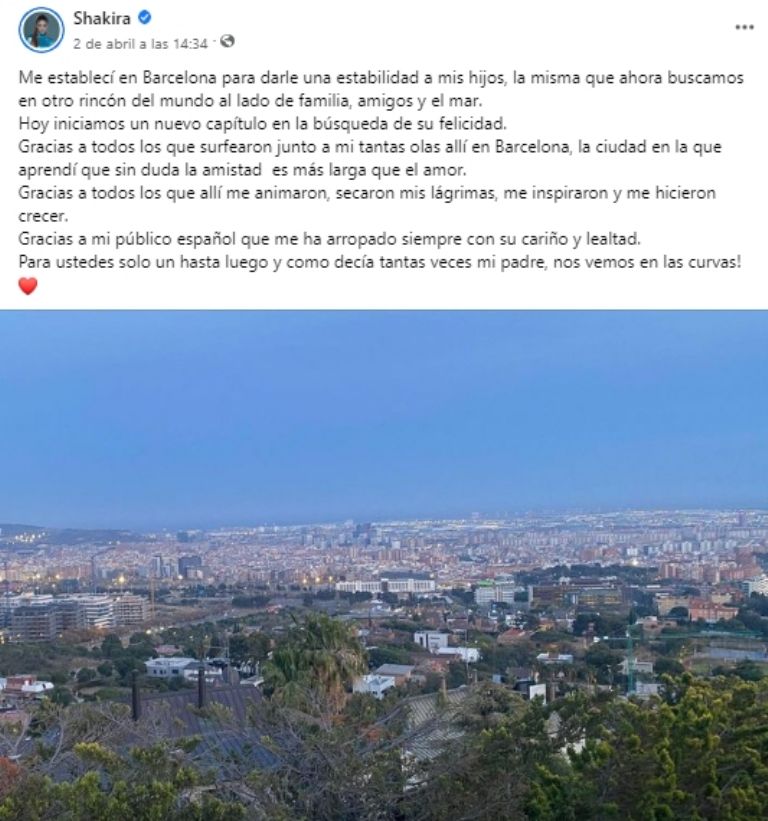Open Shakira's page from her name
This screenshot has height=821, width=768.
click(x=102, y=18)
